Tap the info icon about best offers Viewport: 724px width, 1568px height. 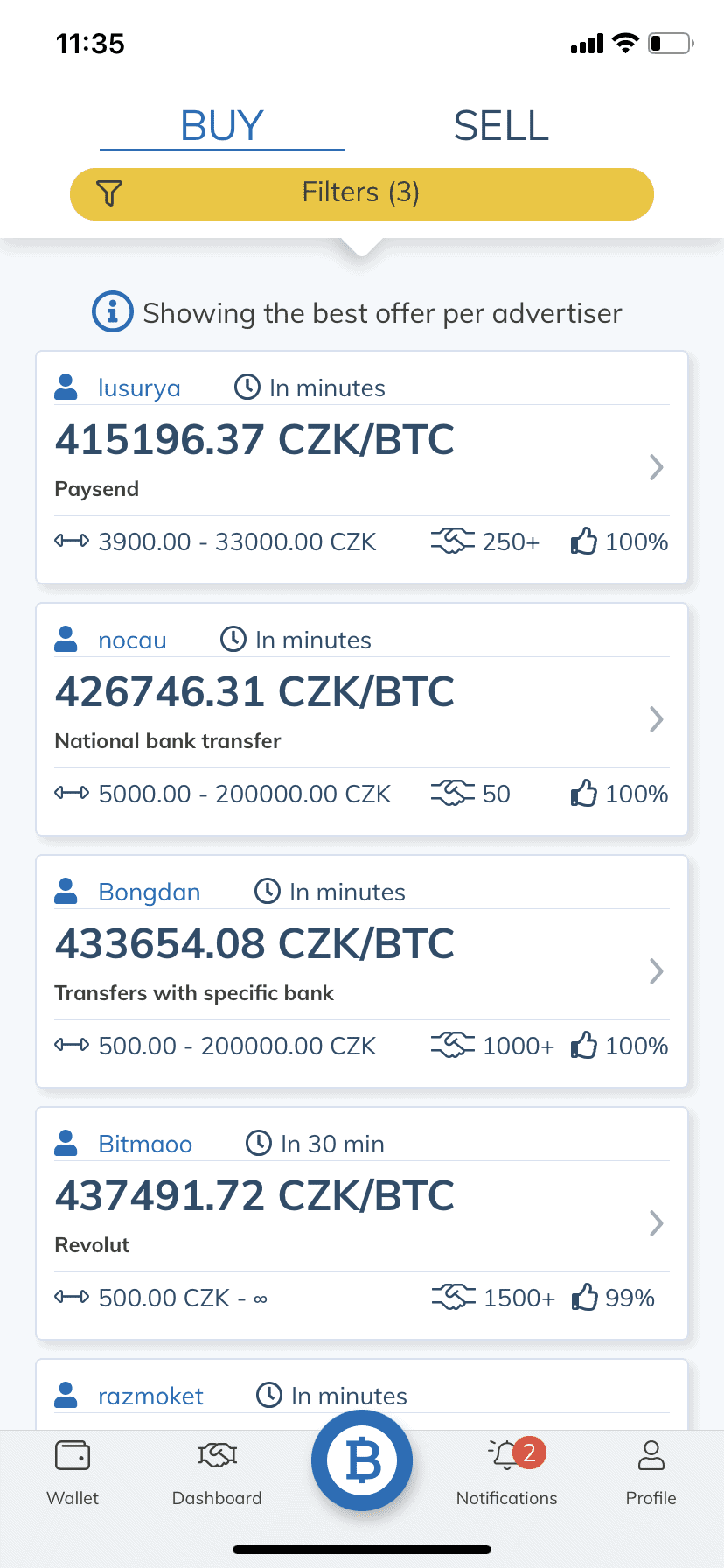(x=112, y=312)
